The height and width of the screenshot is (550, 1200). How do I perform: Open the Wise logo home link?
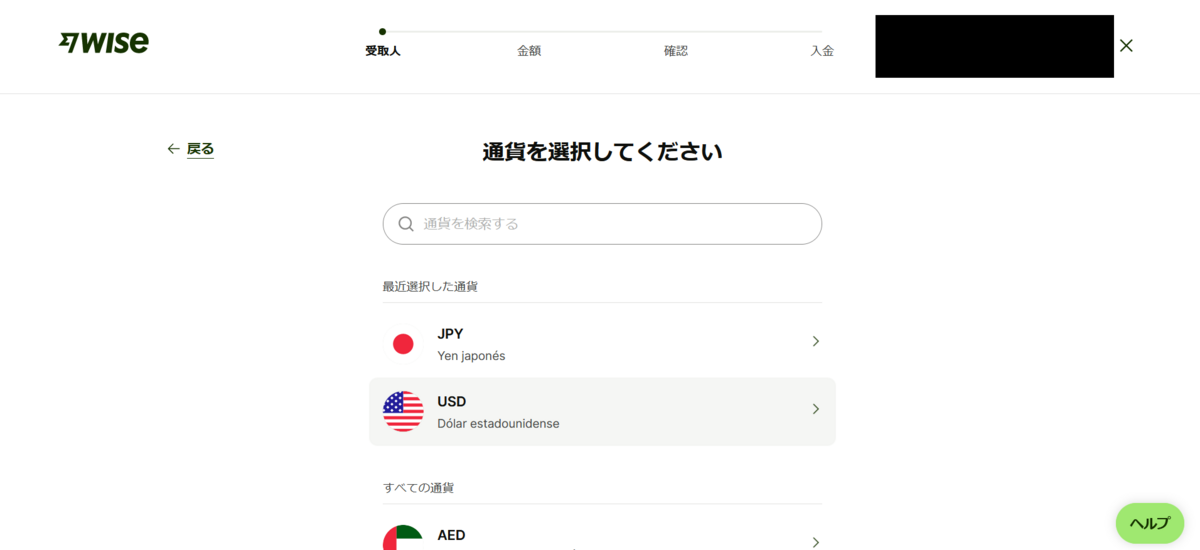(x=104, y=42)
